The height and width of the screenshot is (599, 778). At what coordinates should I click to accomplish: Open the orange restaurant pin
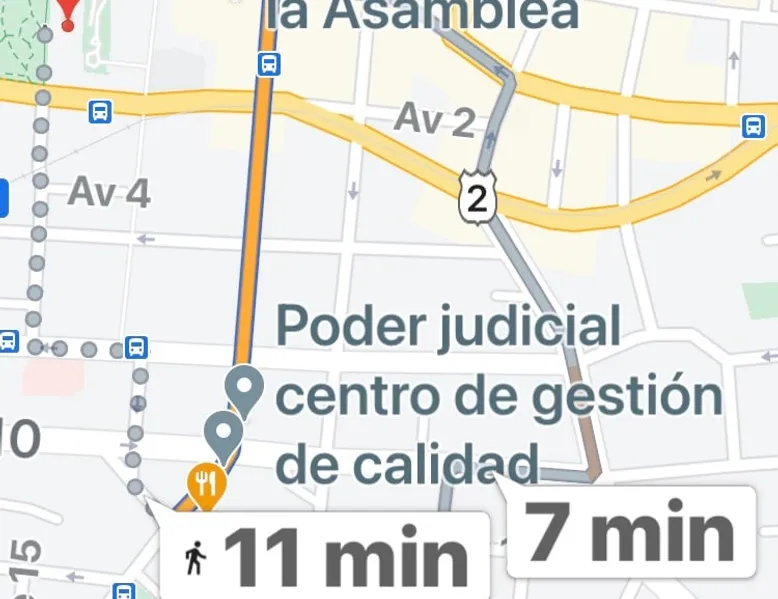click(x=207, y=485)
